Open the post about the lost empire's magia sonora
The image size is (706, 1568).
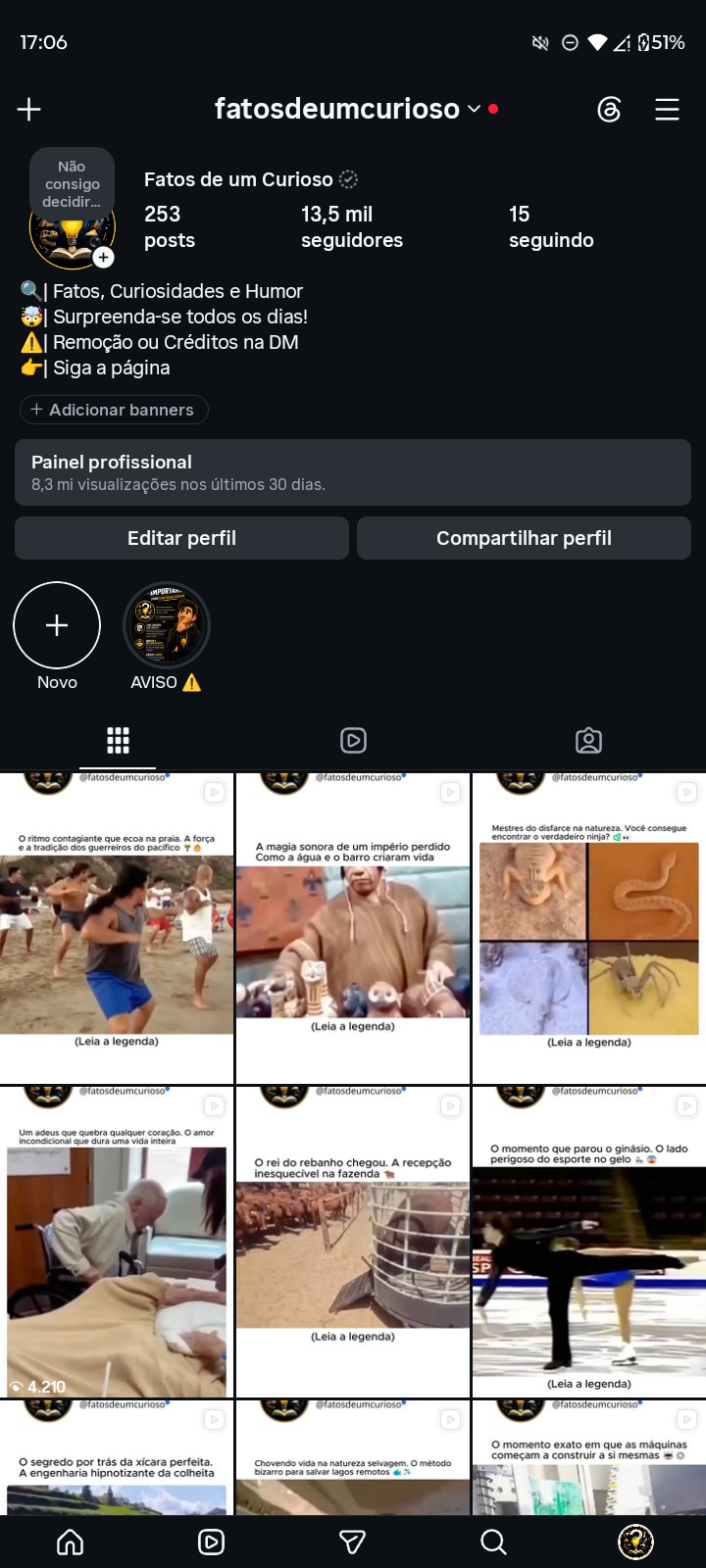click(353, 927)
